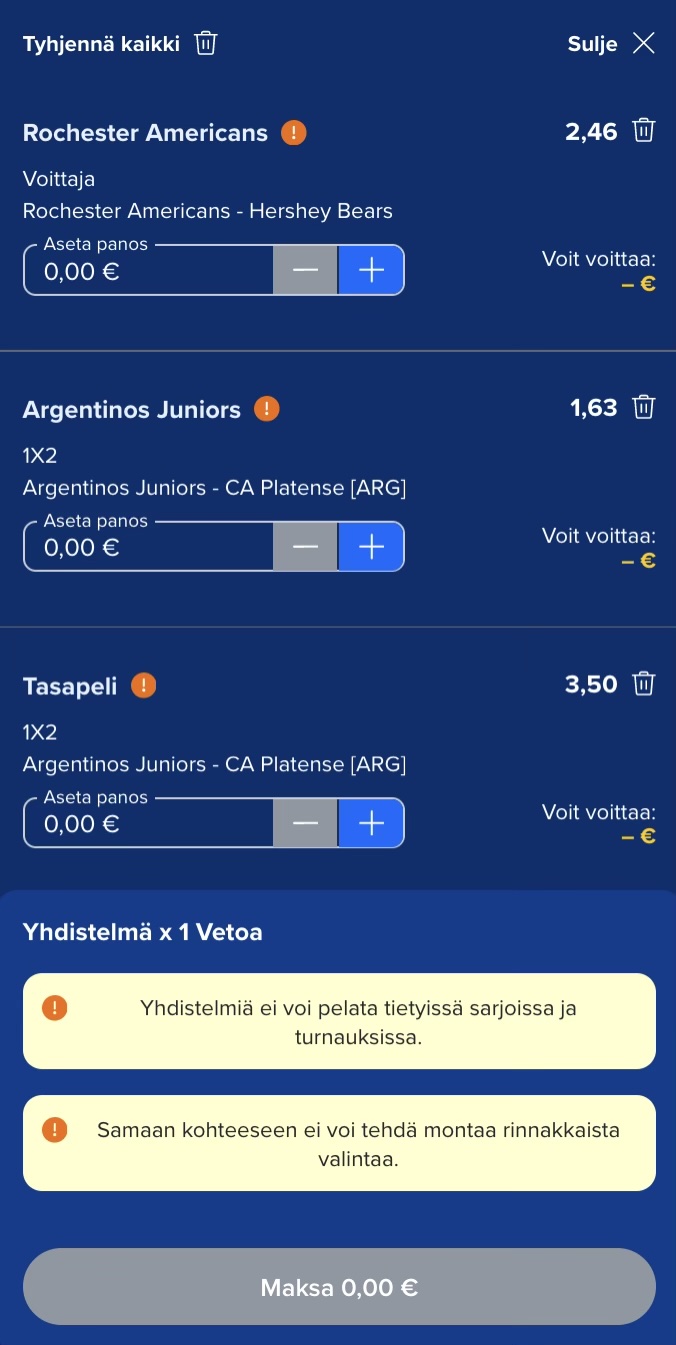Tap the Maksa 0,00 € button
This screenshot has height=1345, width=676.
pos(339,1287)
